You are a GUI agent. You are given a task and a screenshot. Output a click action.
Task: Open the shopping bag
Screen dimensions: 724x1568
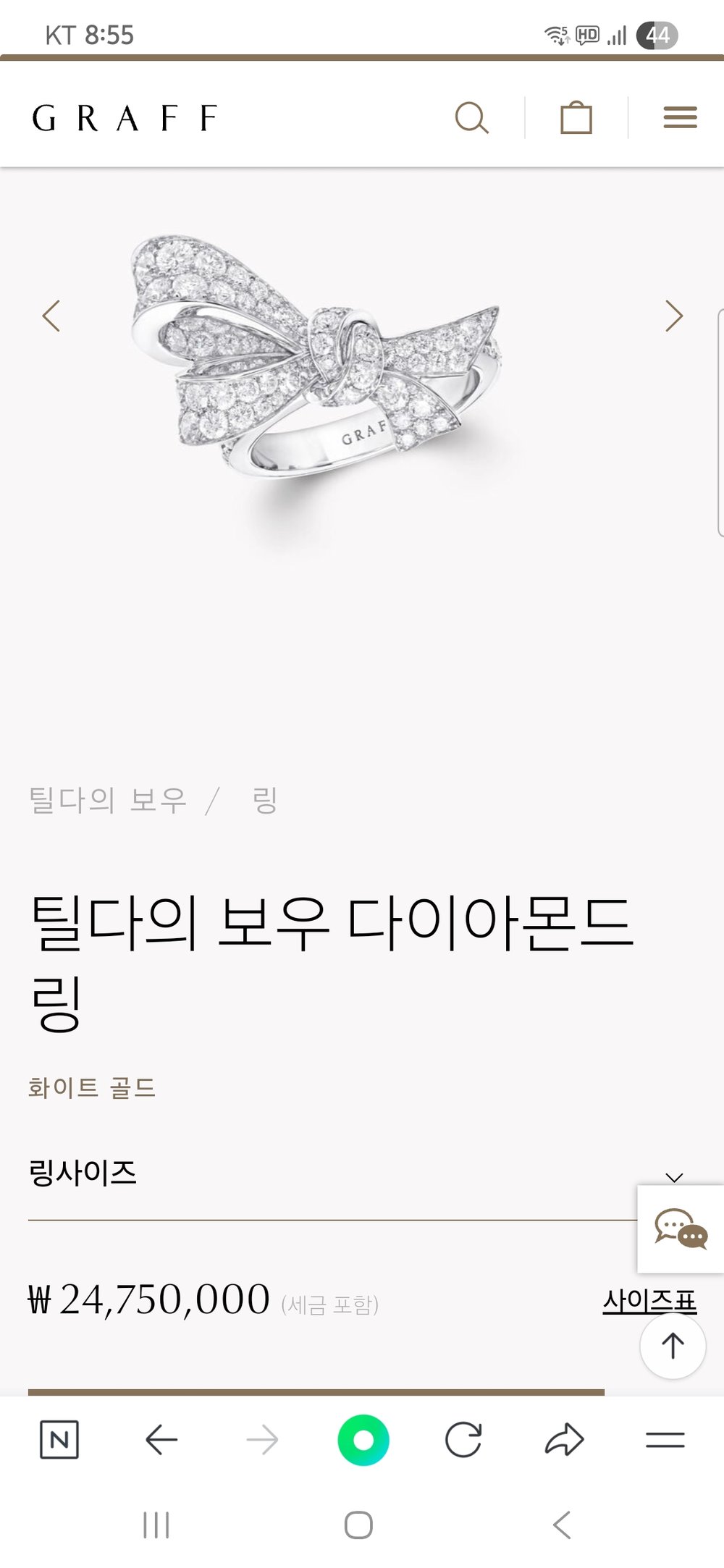(576, 117)
